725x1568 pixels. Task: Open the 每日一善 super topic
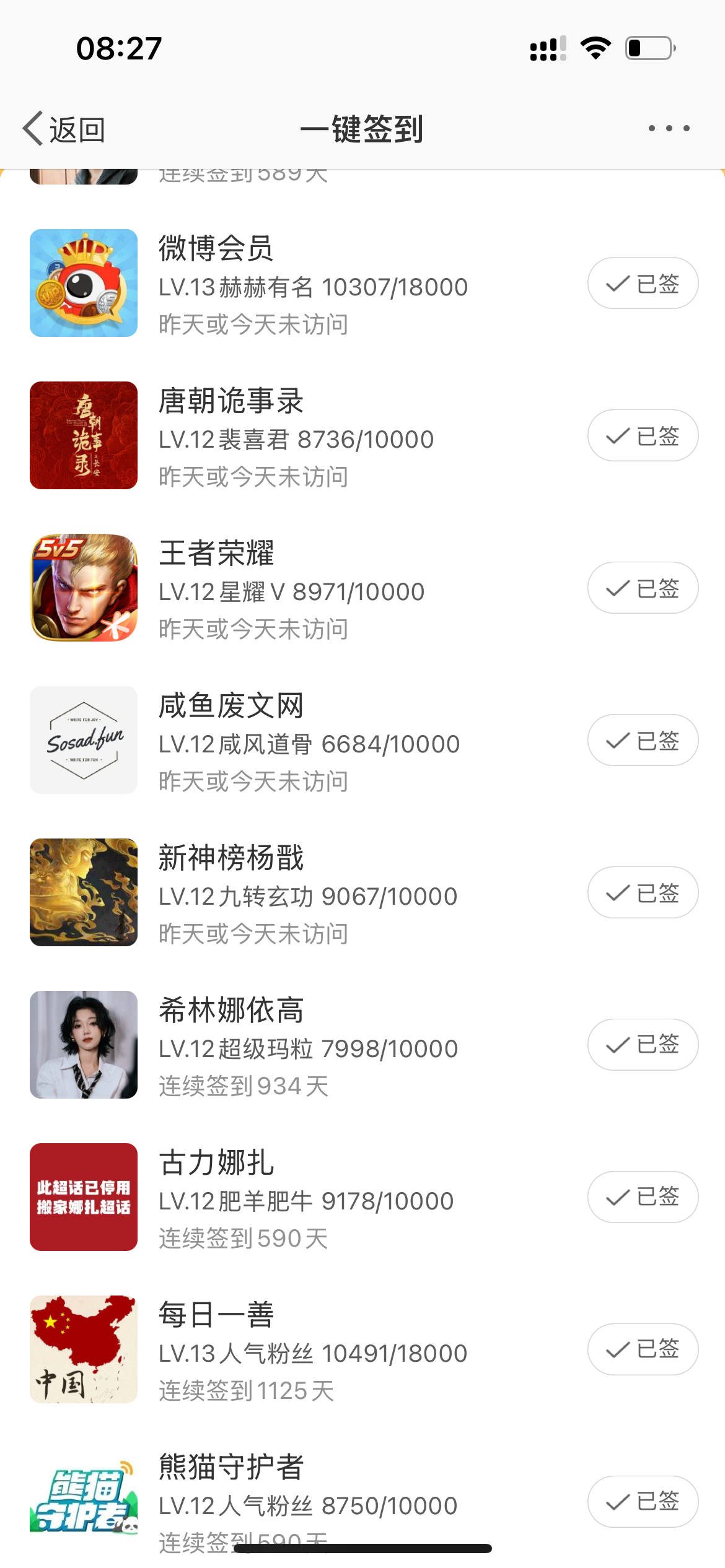click(x=216, y=1315)
